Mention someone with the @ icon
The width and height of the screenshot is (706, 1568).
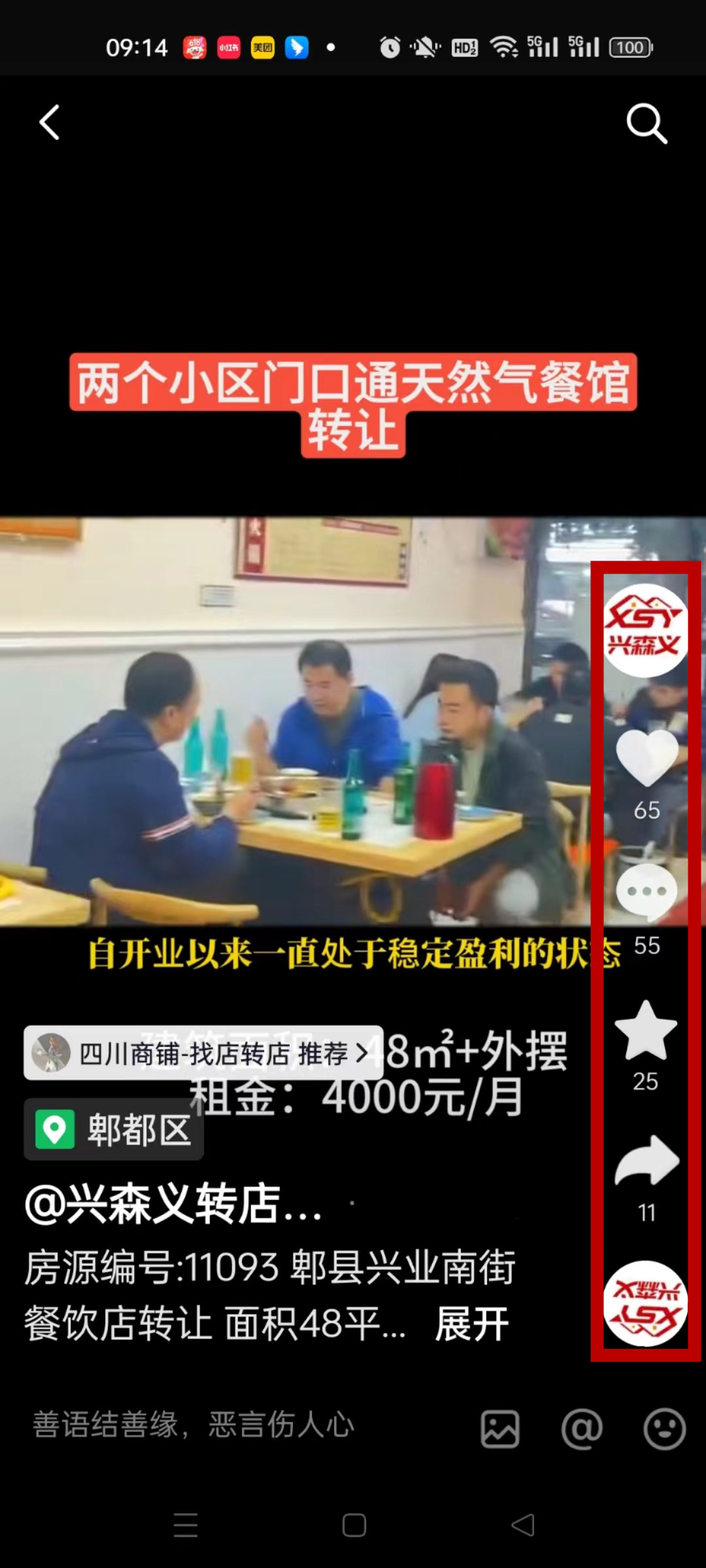click(581, 1428)
